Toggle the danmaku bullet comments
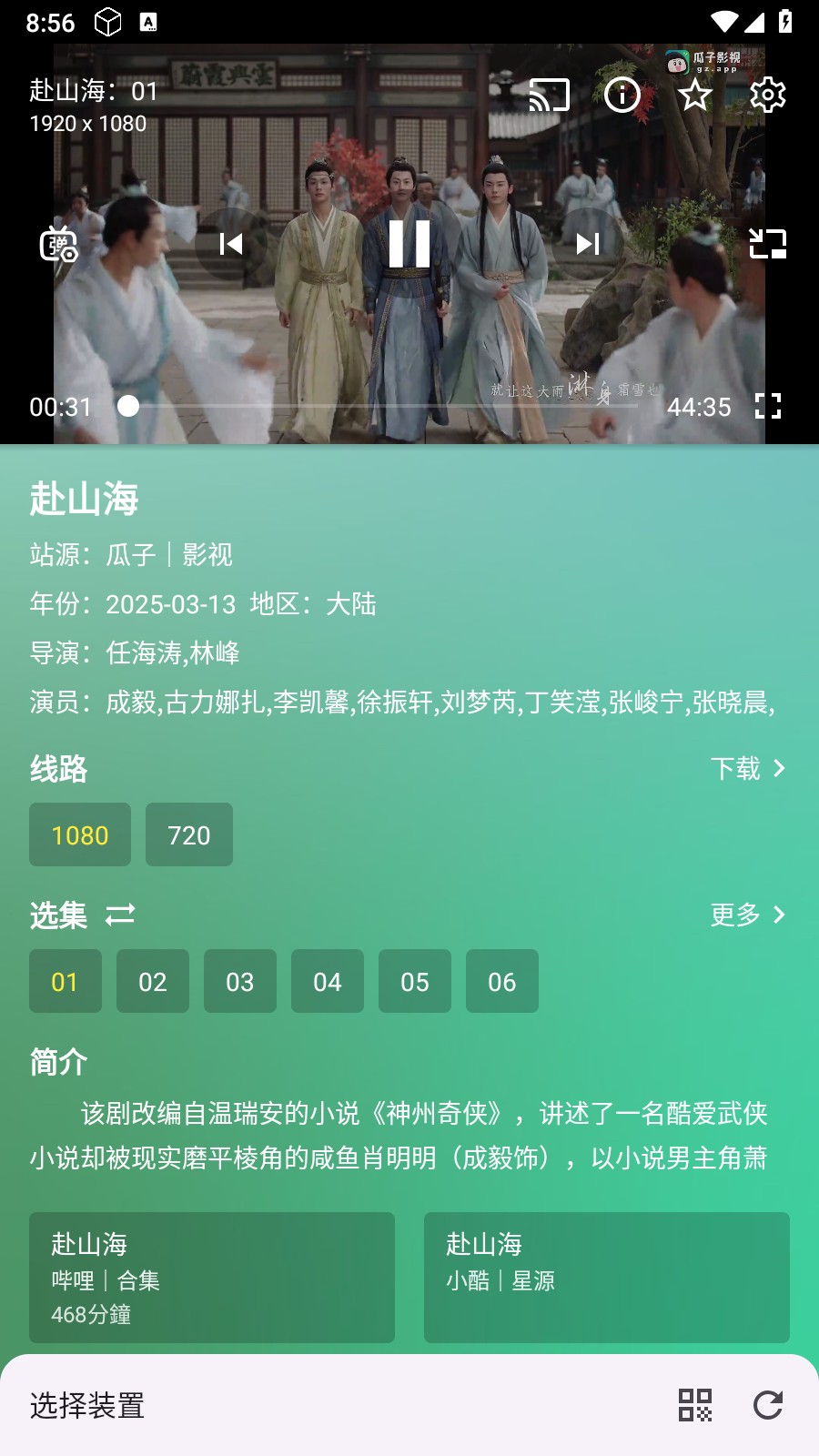819x1456 pixels. [58, 244]
